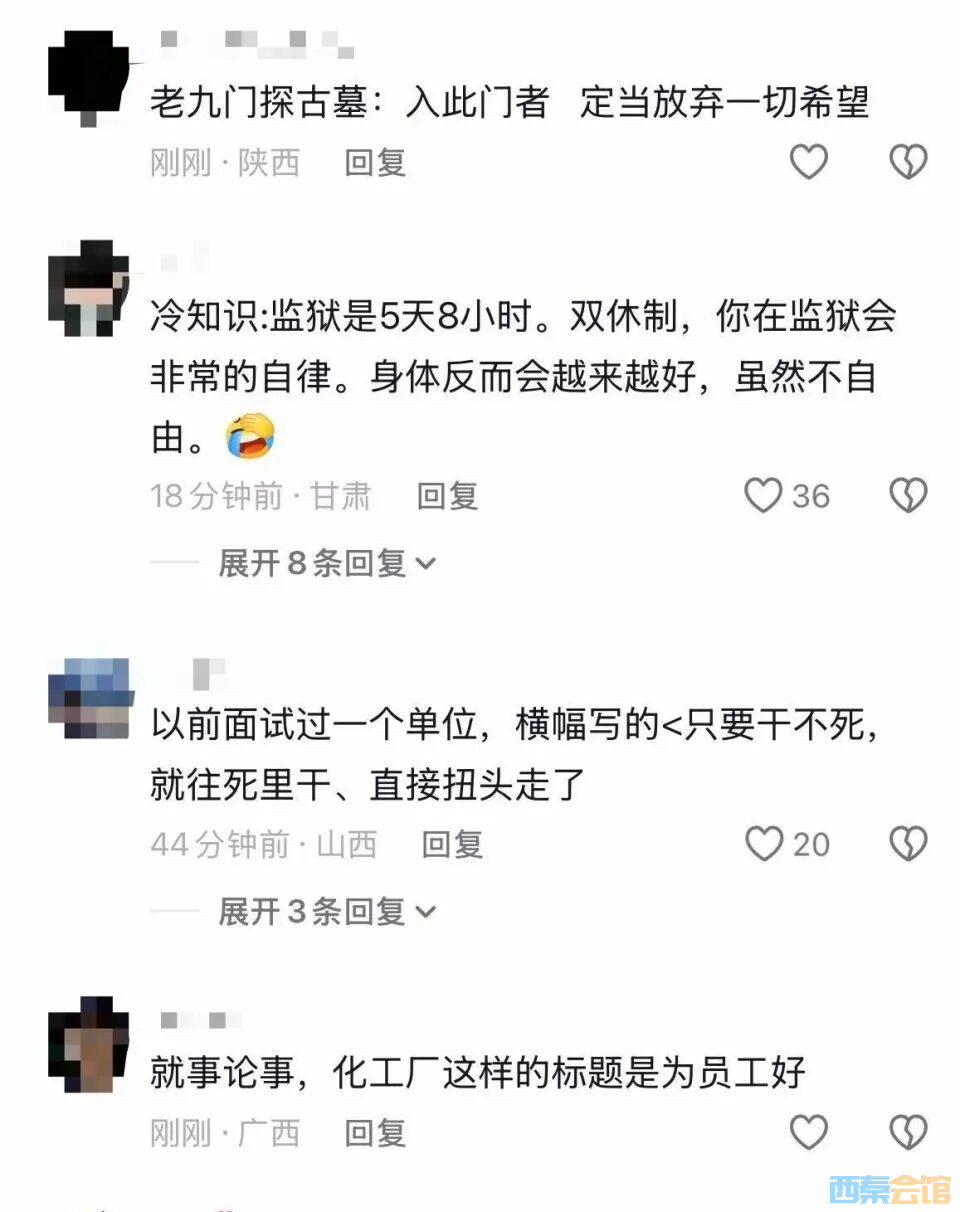Like the 冷知识 prison comment

pos(764,495)
